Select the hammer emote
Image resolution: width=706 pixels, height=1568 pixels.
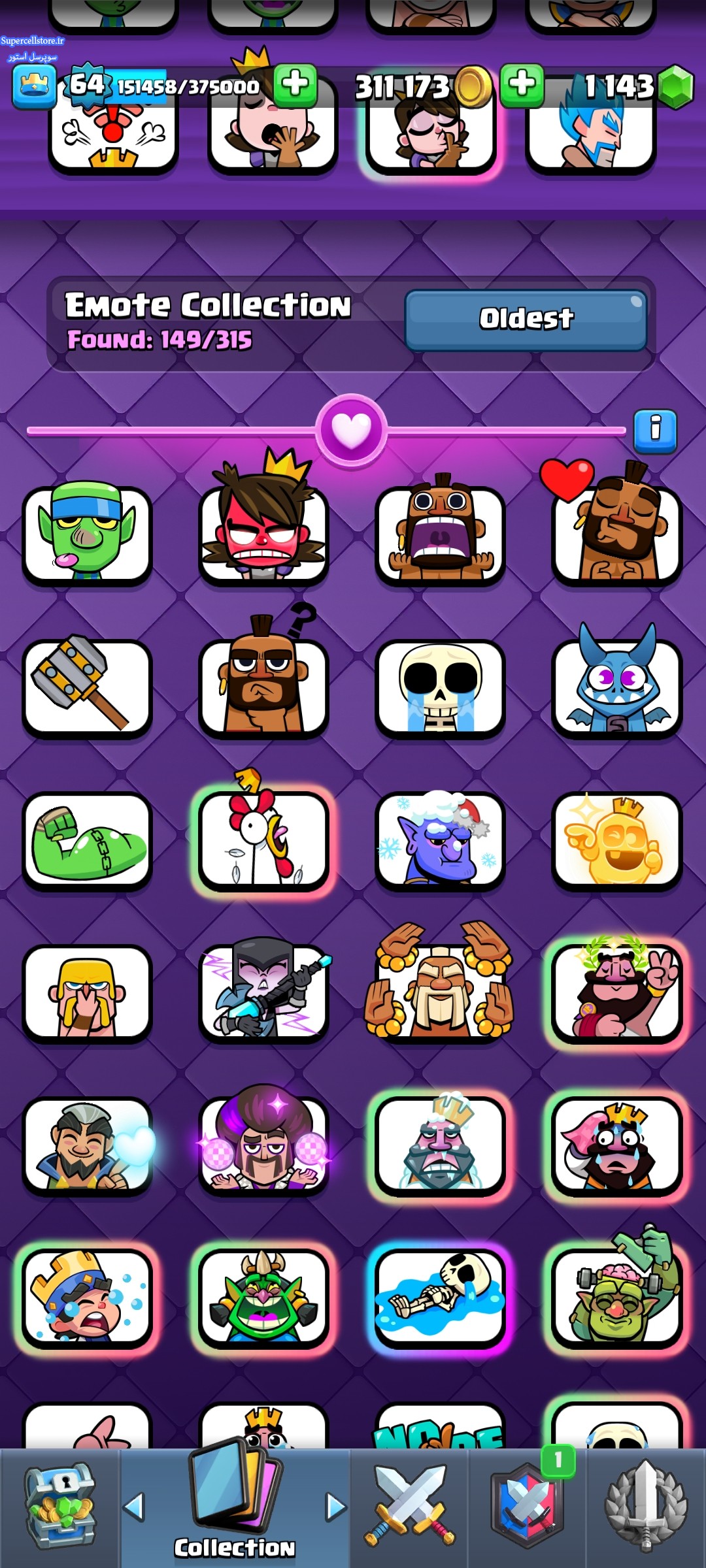pyautogui.click(x=87, y=688)
